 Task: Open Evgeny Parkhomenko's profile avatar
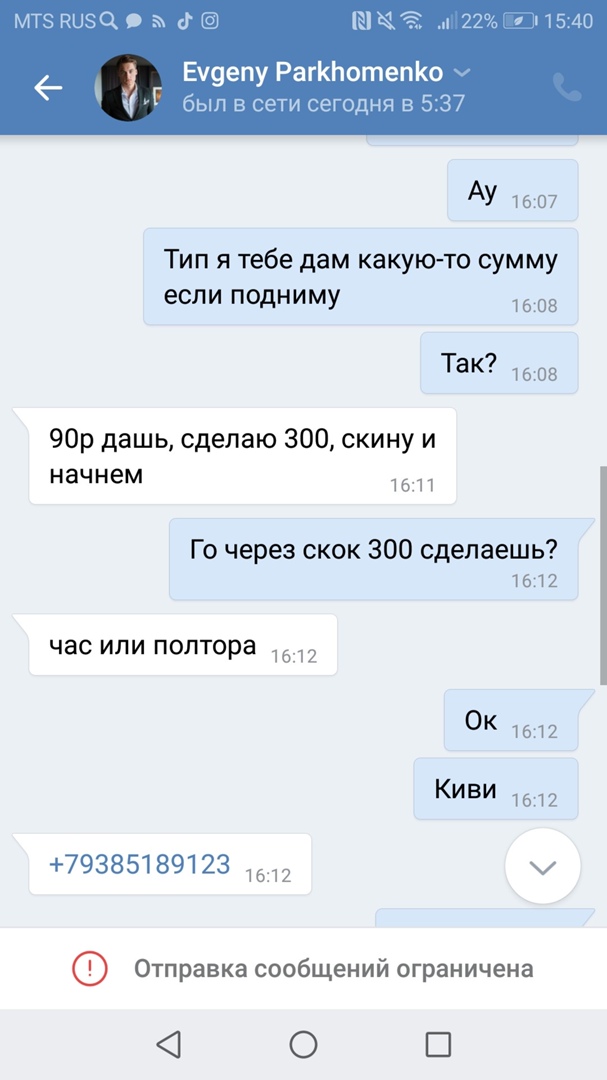[128, 88]
